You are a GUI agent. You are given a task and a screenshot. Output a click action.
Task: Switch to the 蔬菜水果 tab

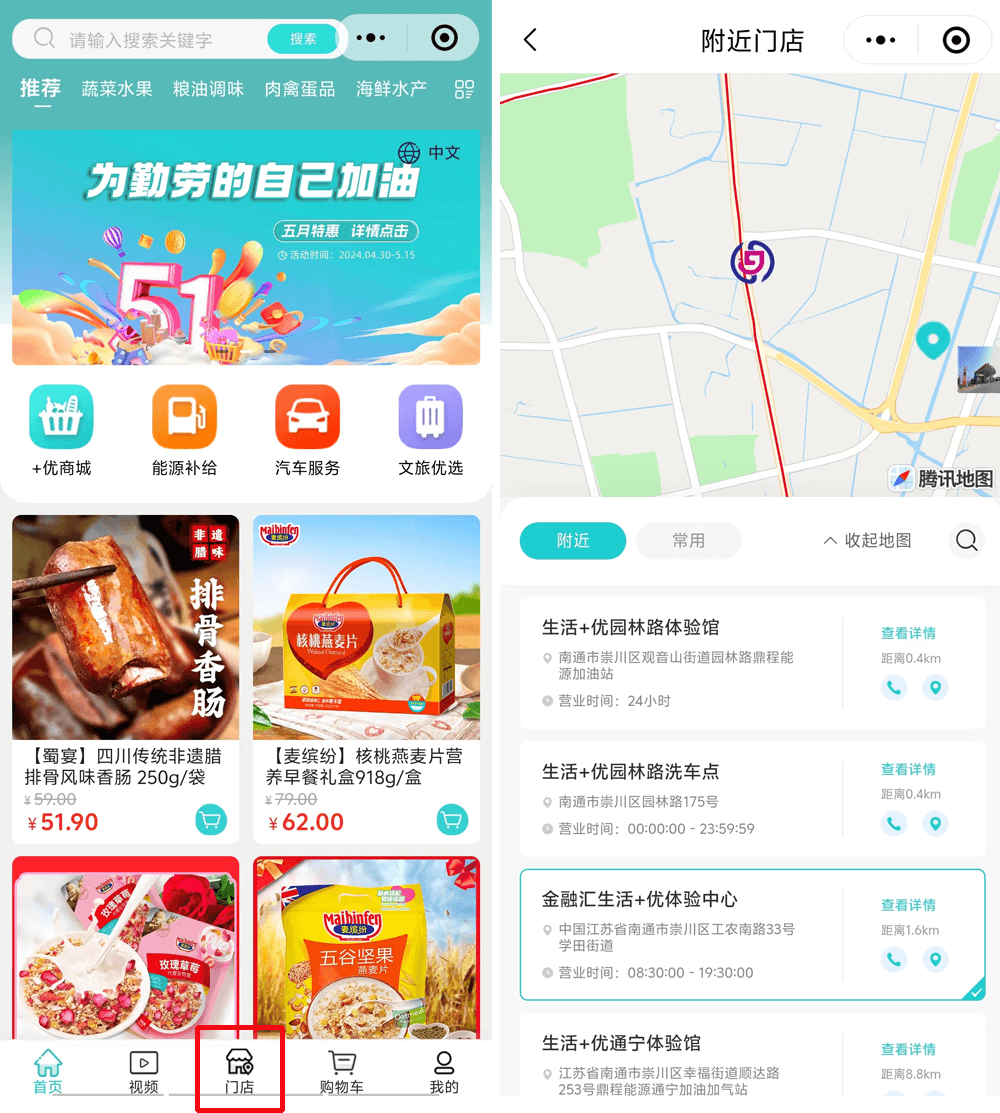(117, 89)
